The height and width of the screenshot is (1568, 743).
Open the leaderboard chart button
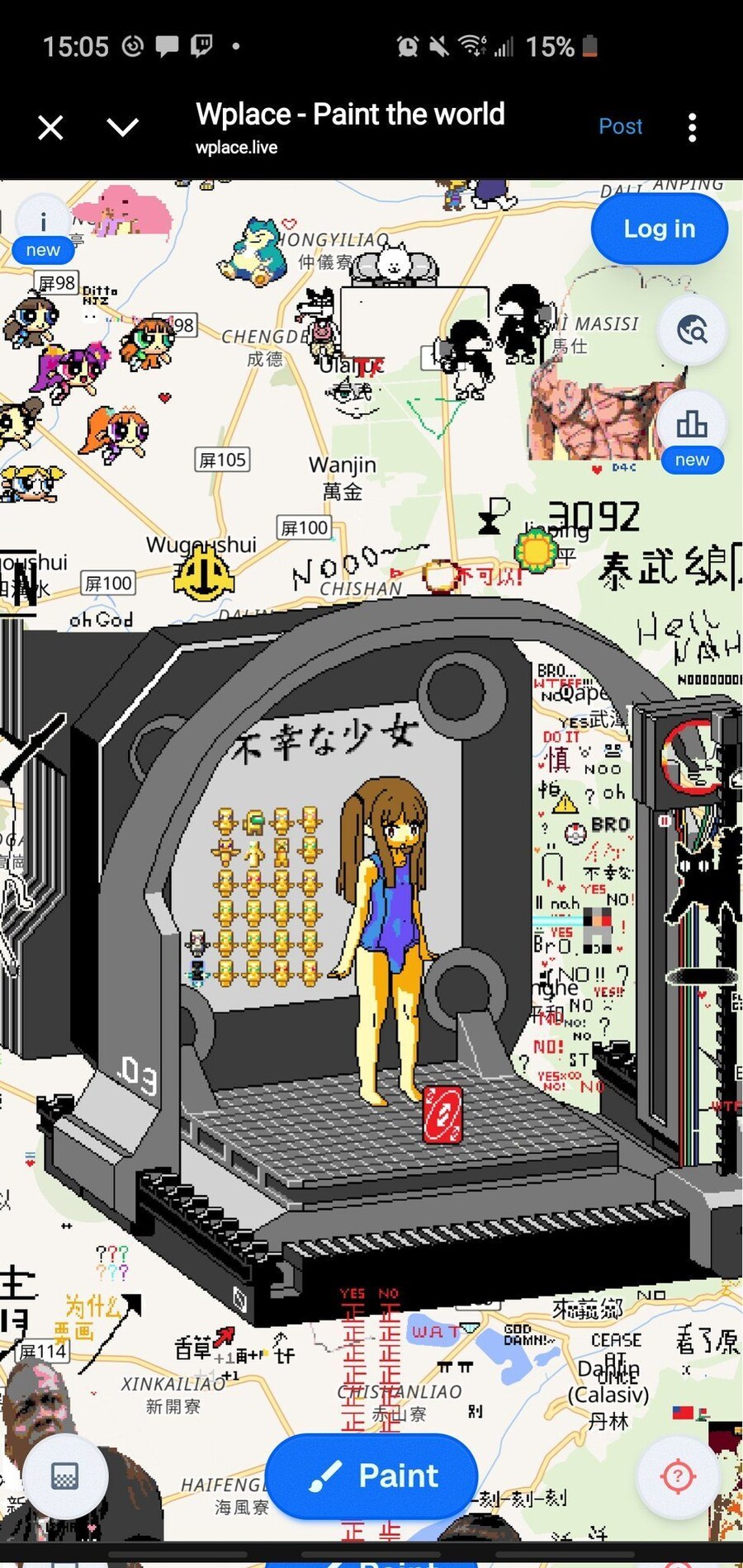coord(692,425)
